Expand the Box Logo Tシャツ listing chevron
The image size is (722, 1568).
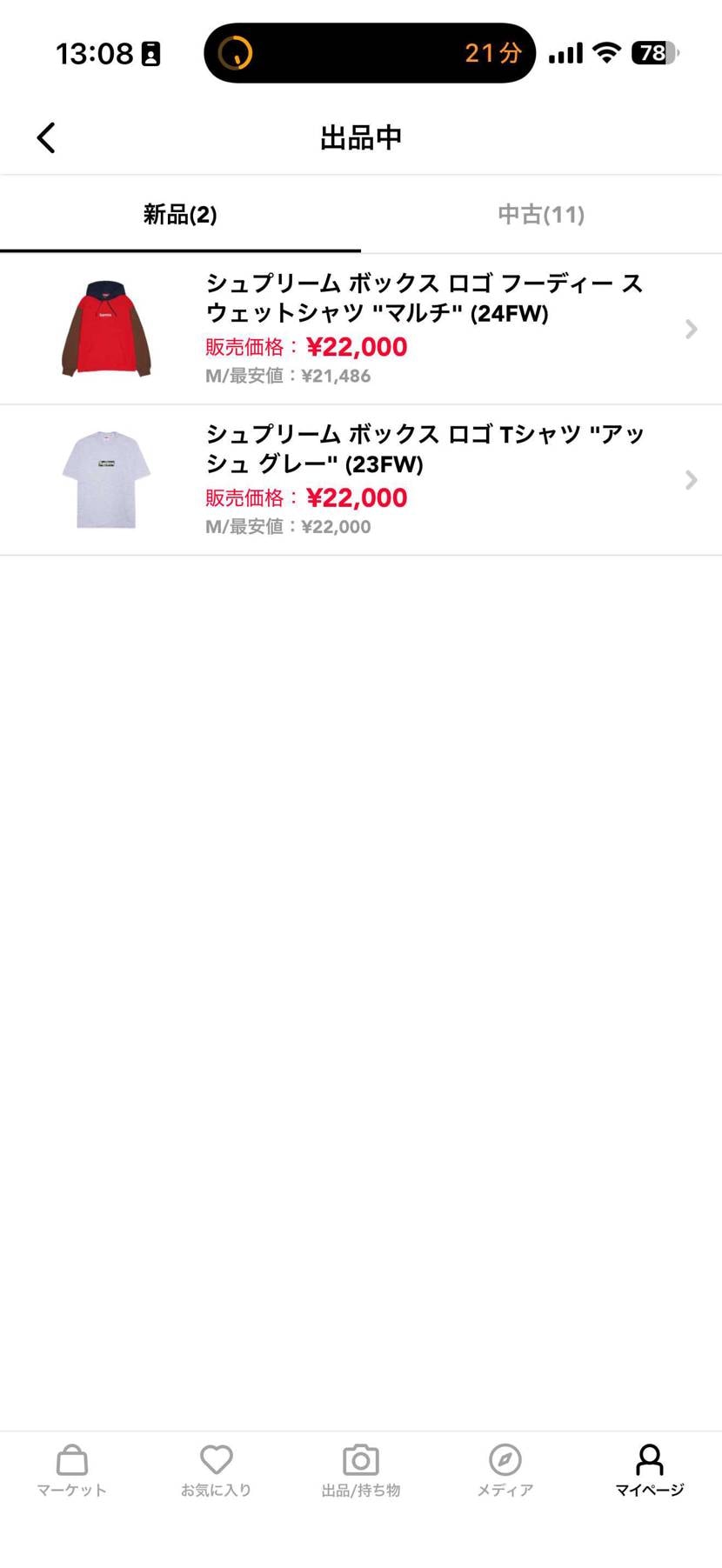pos(691,479)
